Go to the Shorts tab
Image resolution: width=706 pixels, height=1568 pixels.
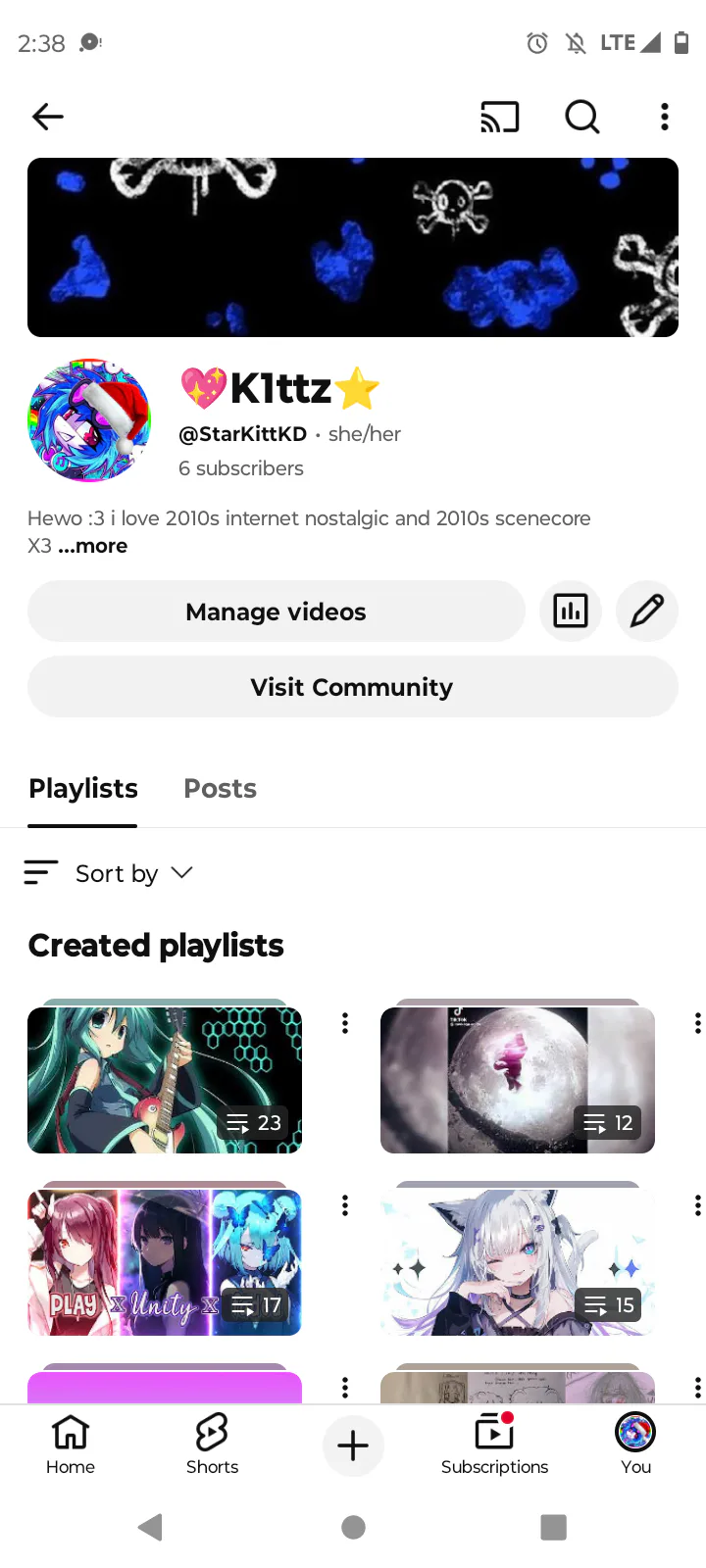212,1445
